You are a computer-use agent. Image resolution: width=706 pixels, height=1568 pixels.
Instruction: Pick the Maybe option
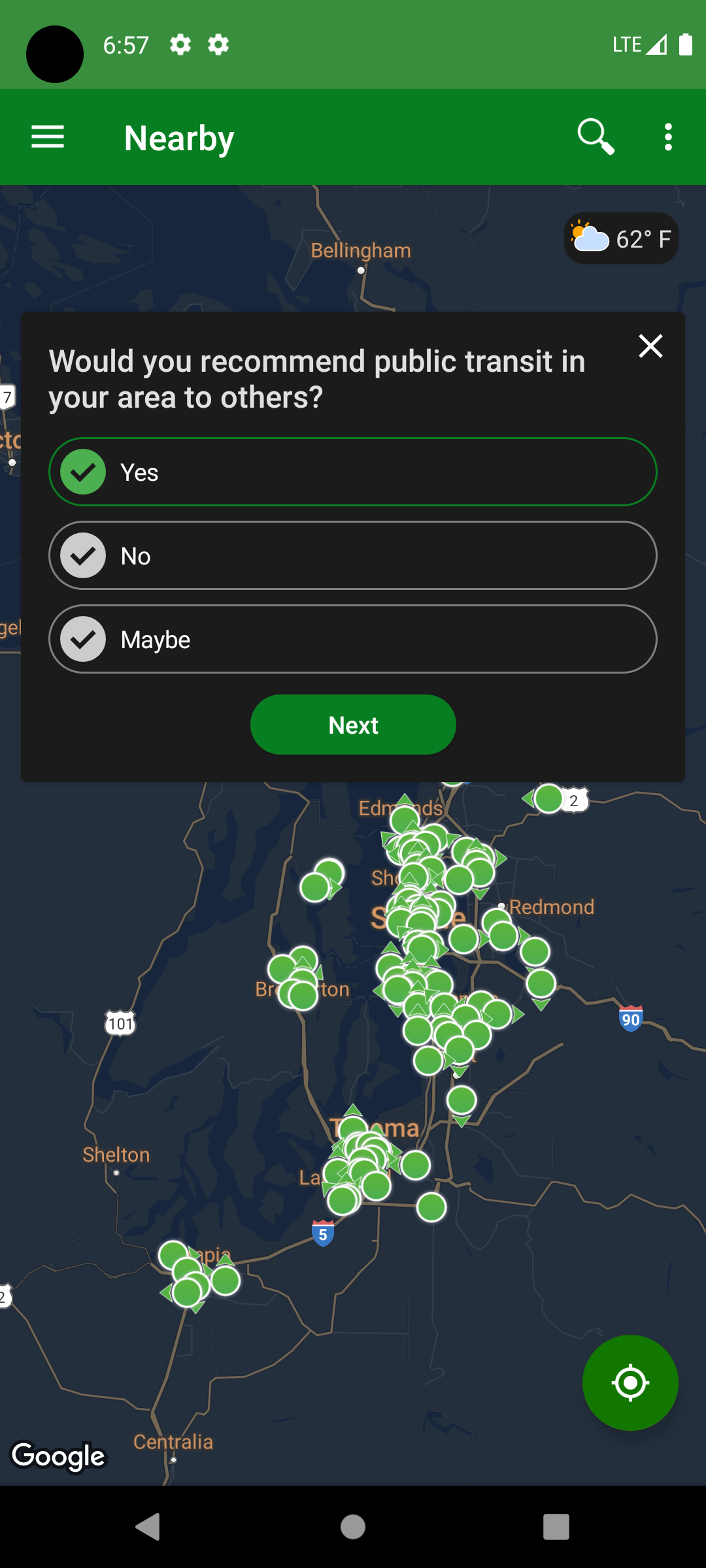(x=353, y=639)
